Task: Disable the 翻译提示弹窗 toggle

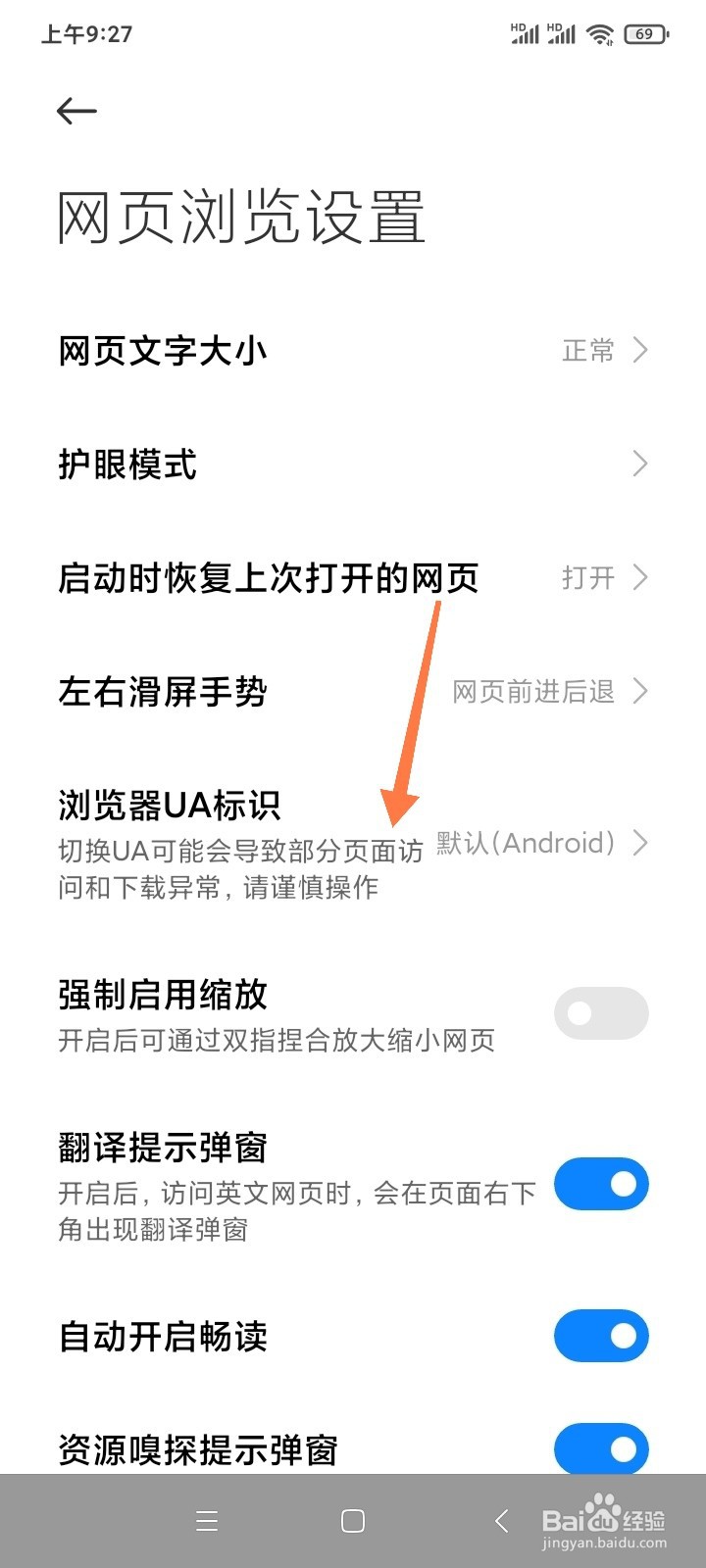Action: tap(600, 1184)
